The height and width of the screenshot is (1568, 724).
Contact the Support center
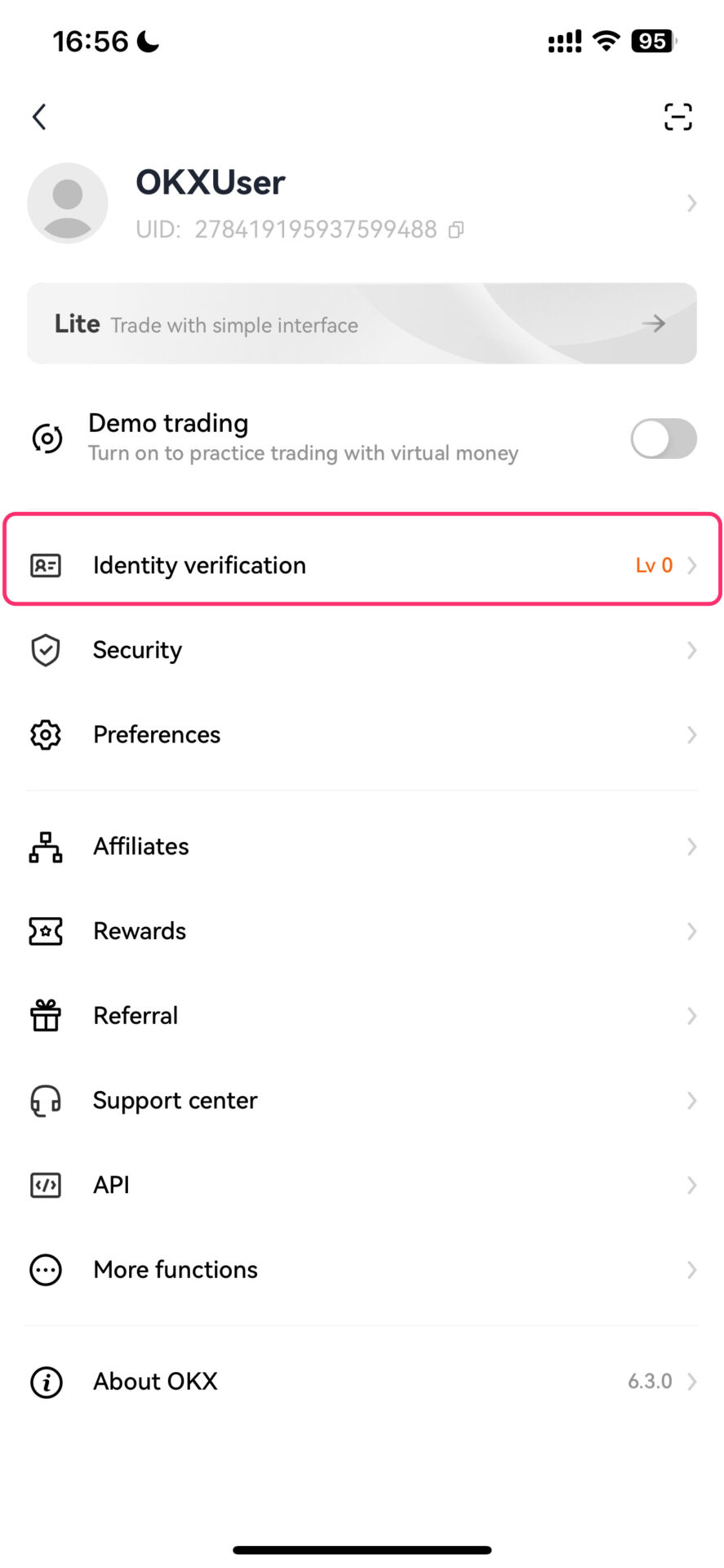point(362,1100)
